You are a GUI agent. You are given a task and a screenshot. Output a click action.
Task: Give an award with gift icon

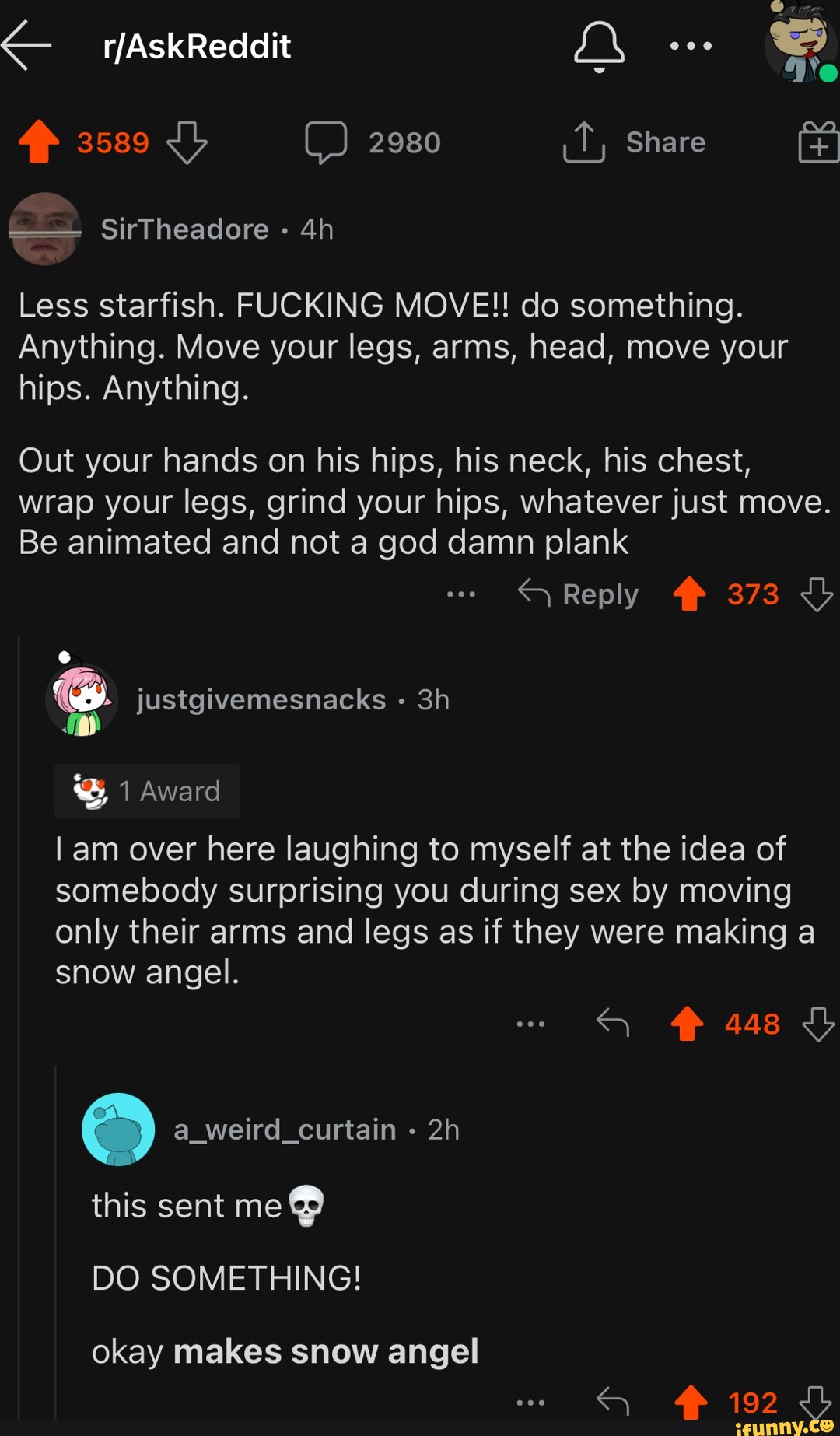[x=818, y=142]
